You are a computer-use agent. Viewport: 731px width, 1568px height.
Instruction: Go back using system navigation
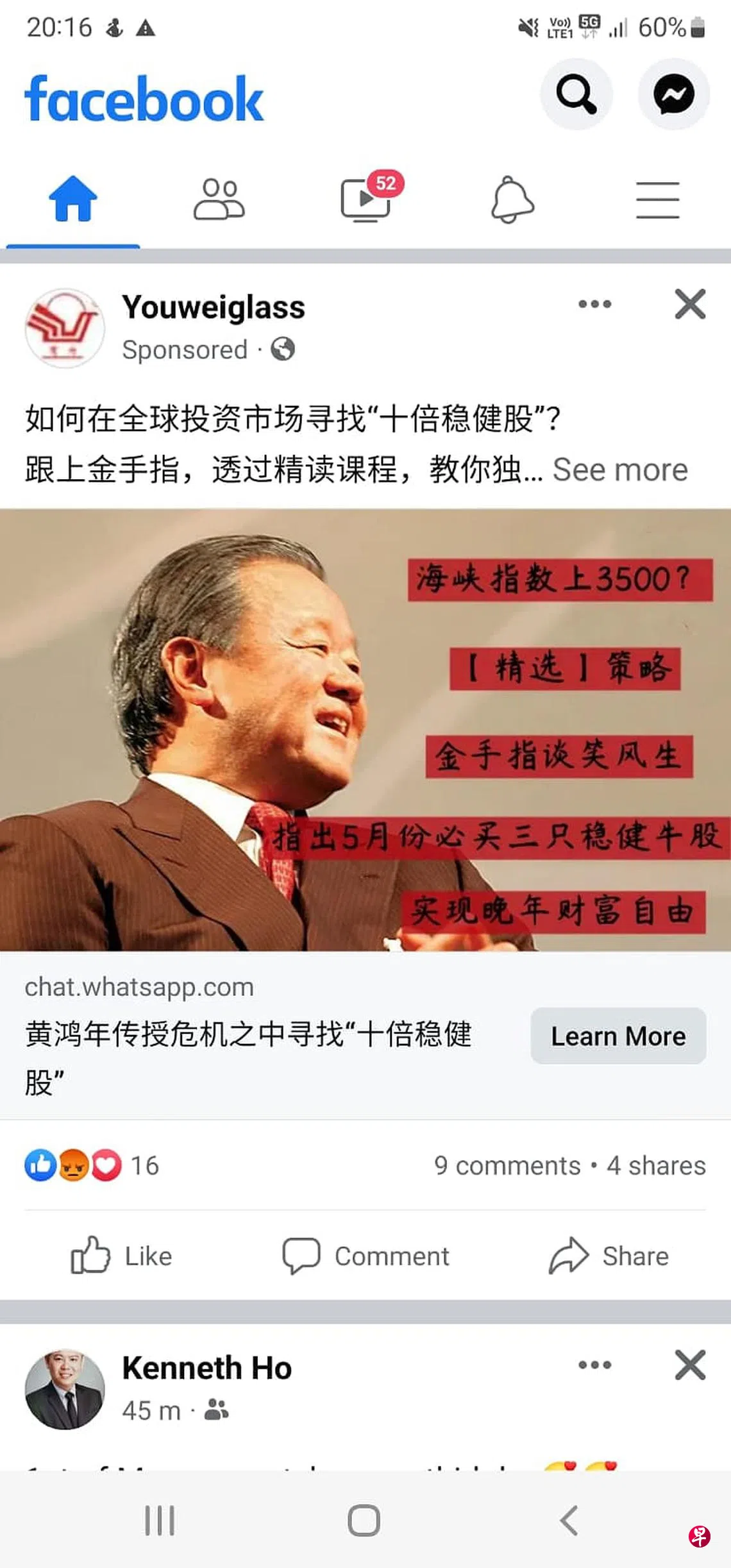[x=569, y=1520]
